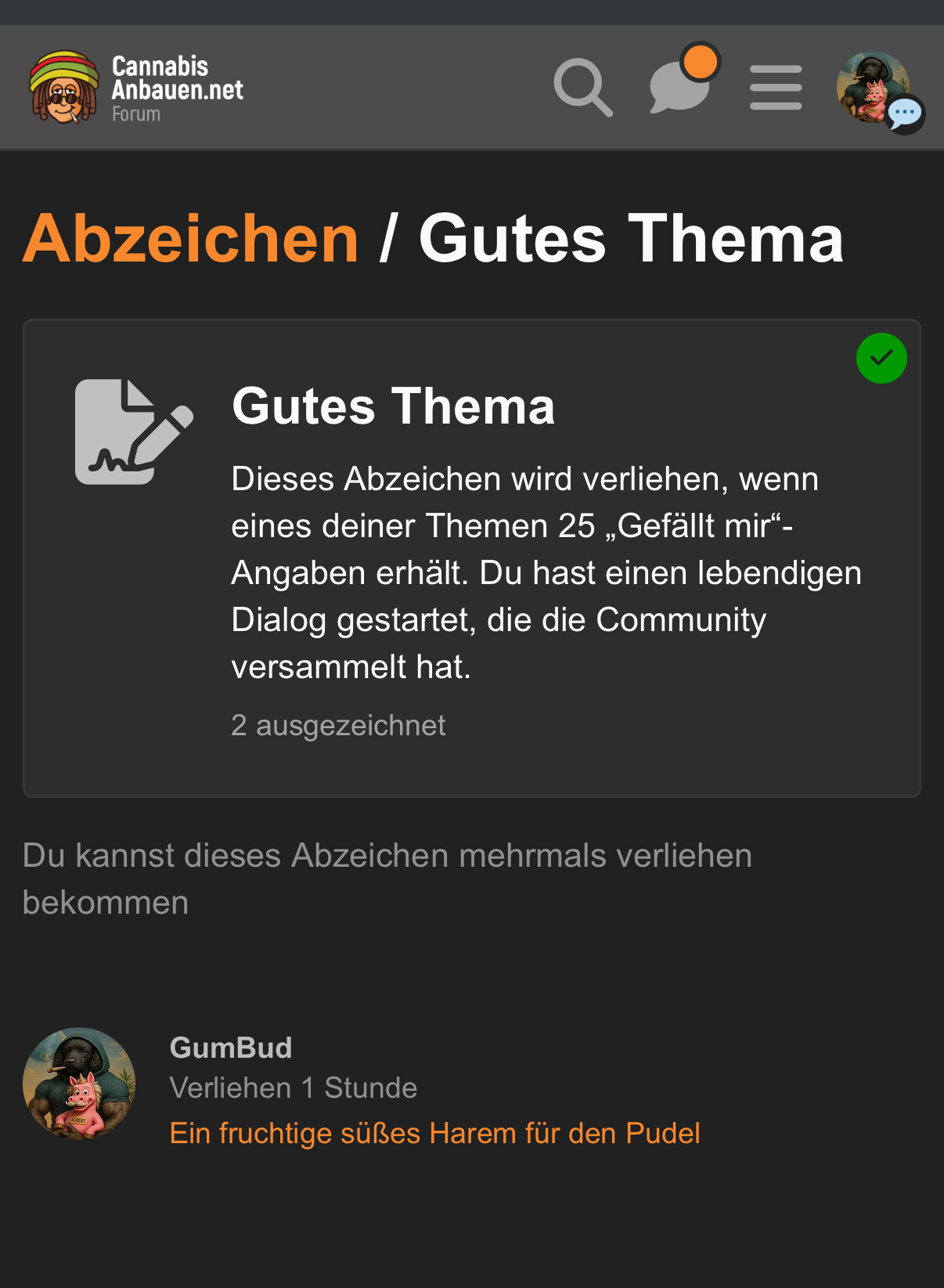Open the user profile avatar in header
The height and width of the screenshot is (1288, 944).
click(873, 87)
